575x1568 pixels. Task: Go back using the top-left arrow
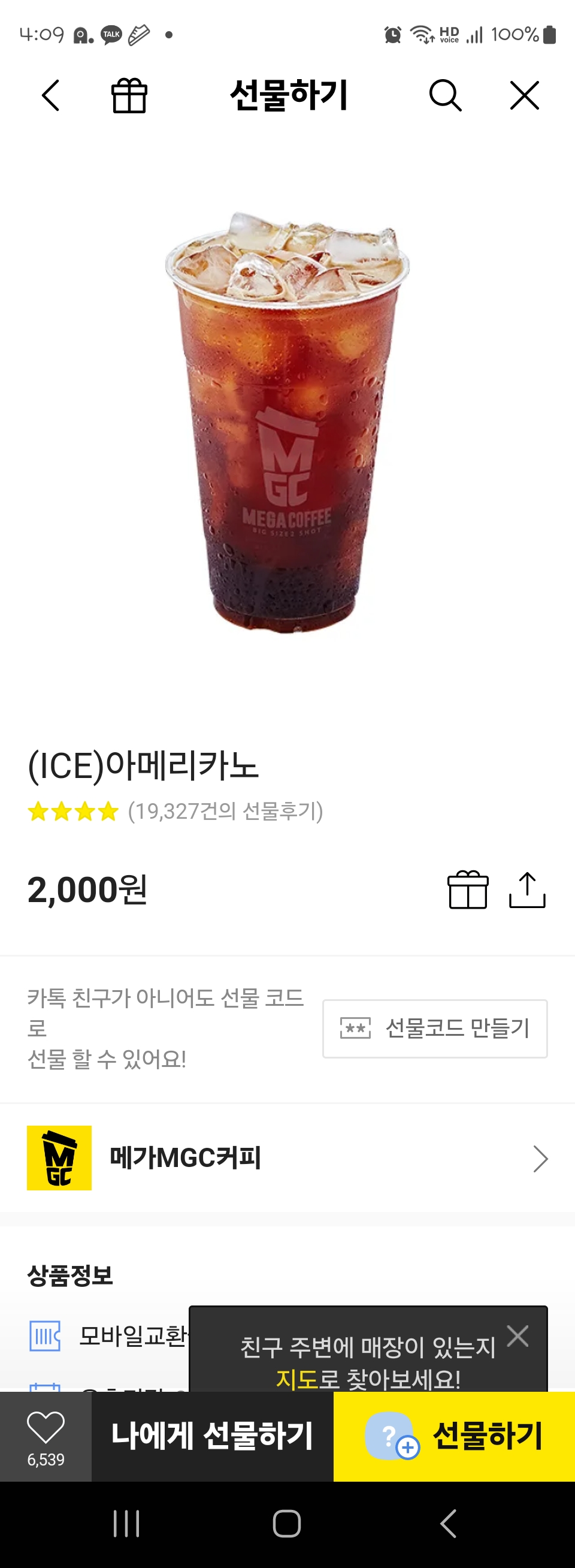click(50, 95)
